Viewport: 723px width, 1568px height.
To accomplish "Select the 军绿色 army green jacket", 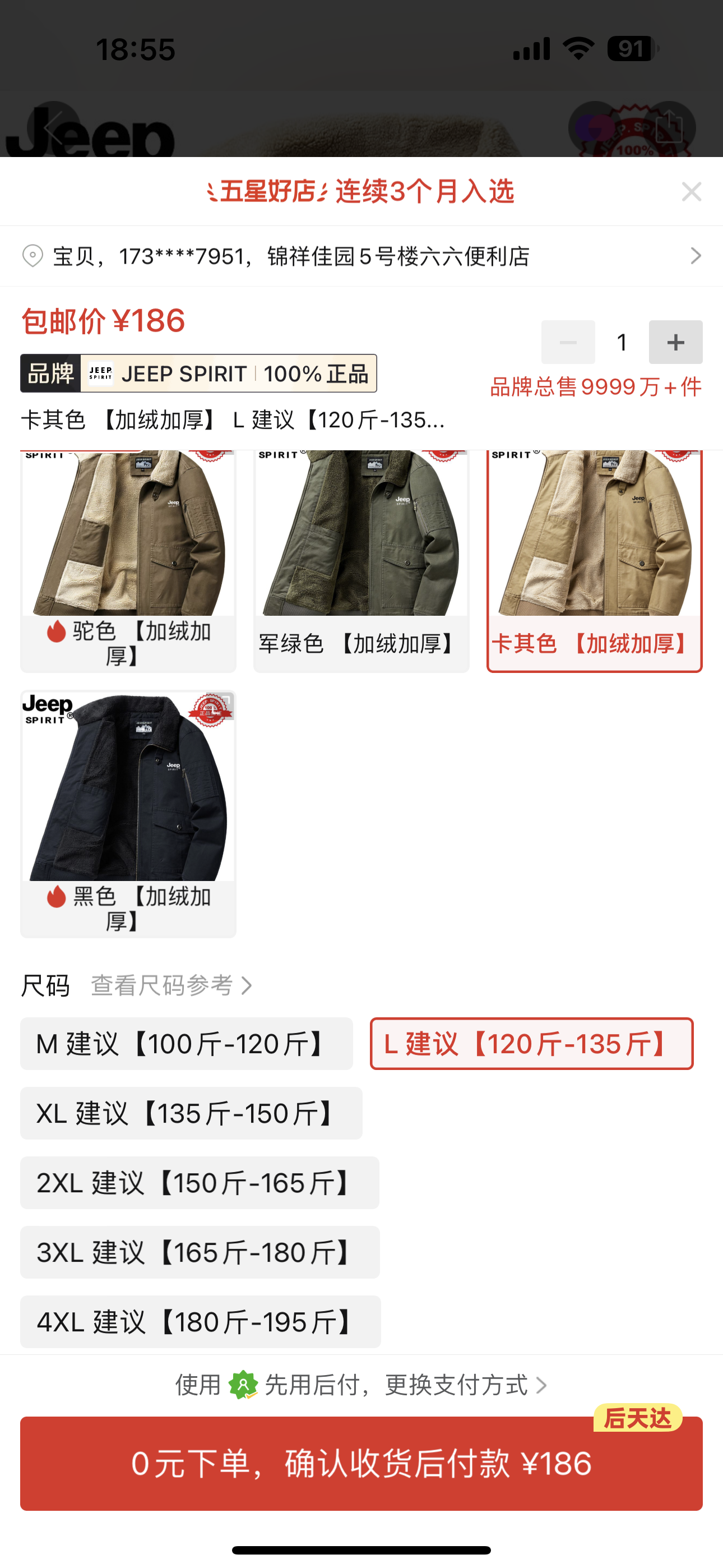I will (361, 560).
